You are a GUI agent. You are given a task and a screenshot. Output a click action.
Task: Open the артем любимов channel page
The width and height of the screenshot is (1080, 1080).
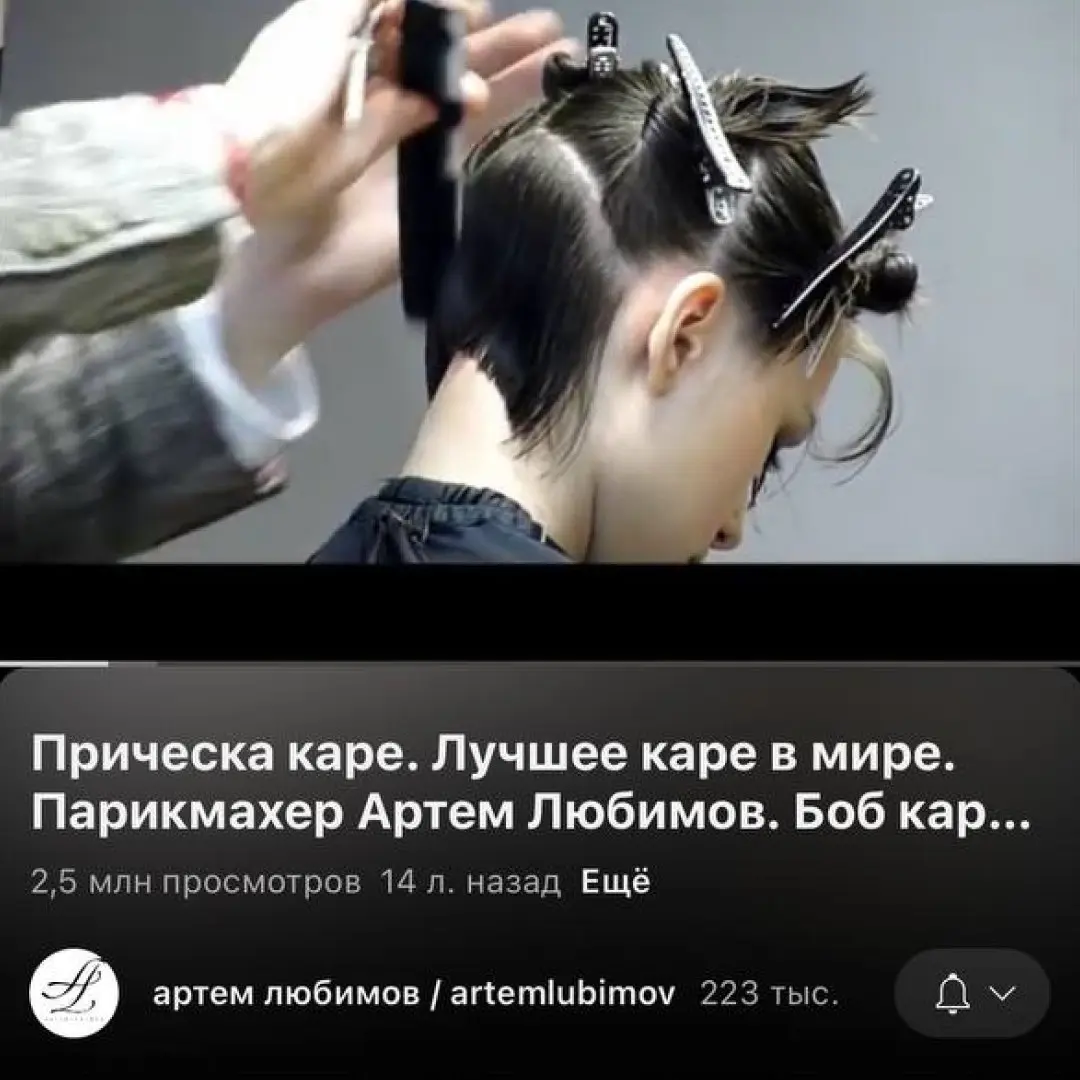[412, 994]
